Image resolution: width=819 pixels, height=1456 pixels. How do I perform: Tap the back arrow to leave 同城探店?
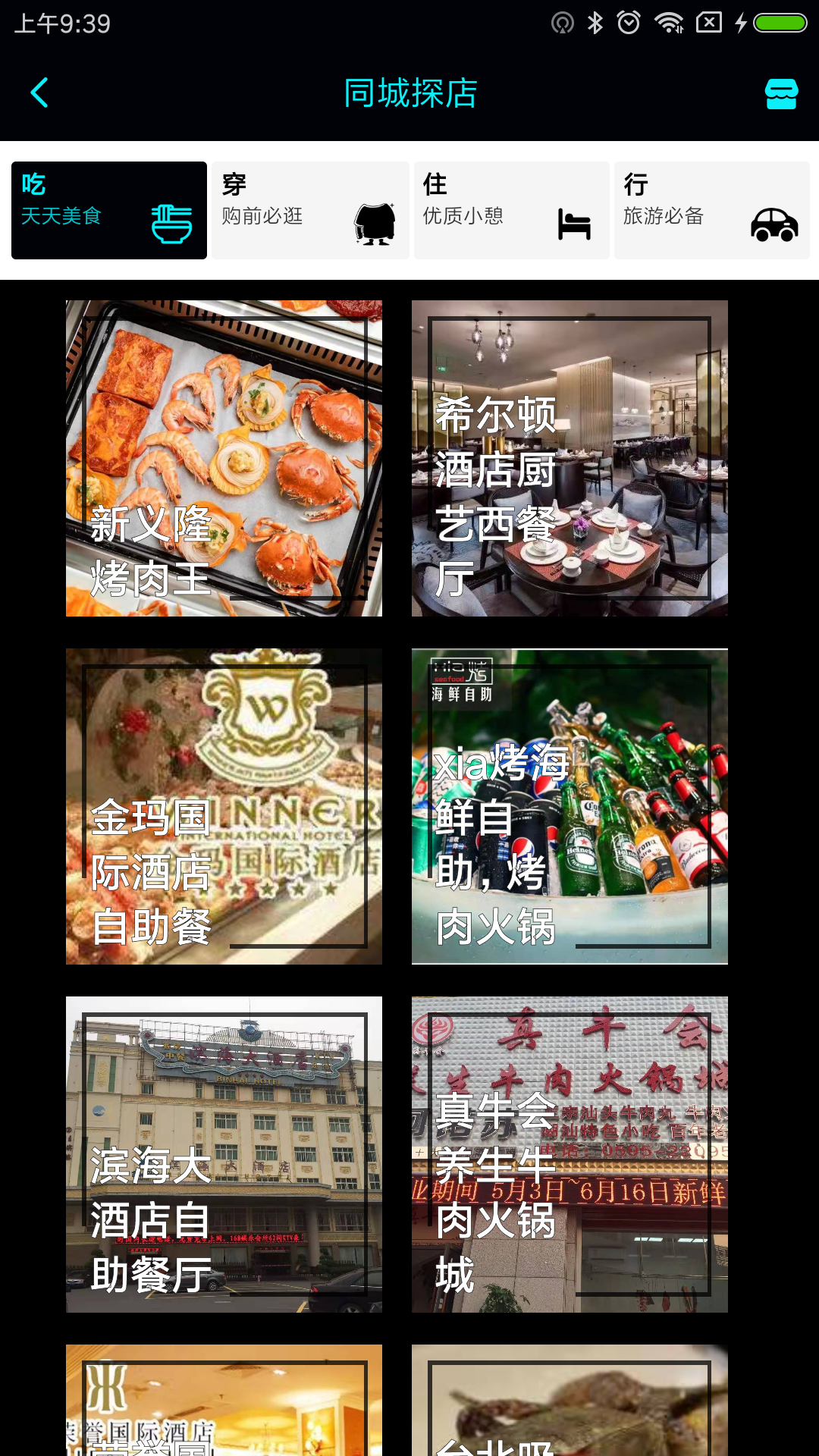(38, 93)
